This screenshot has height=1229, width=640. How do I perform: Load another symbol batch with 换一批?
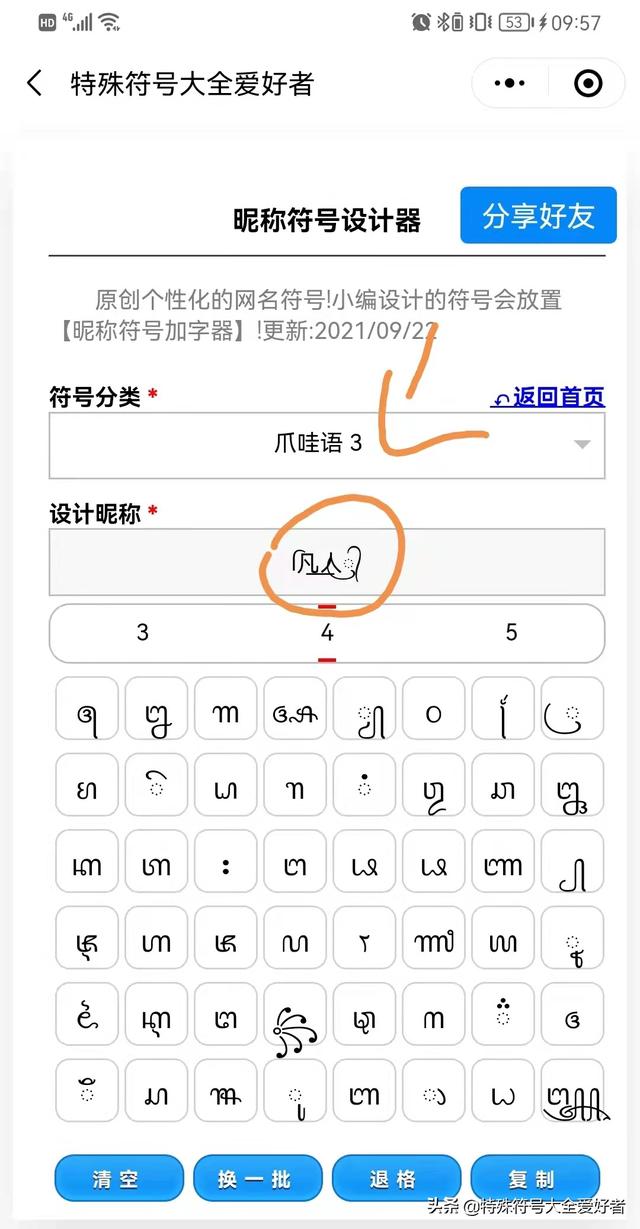click(257, 1180)
